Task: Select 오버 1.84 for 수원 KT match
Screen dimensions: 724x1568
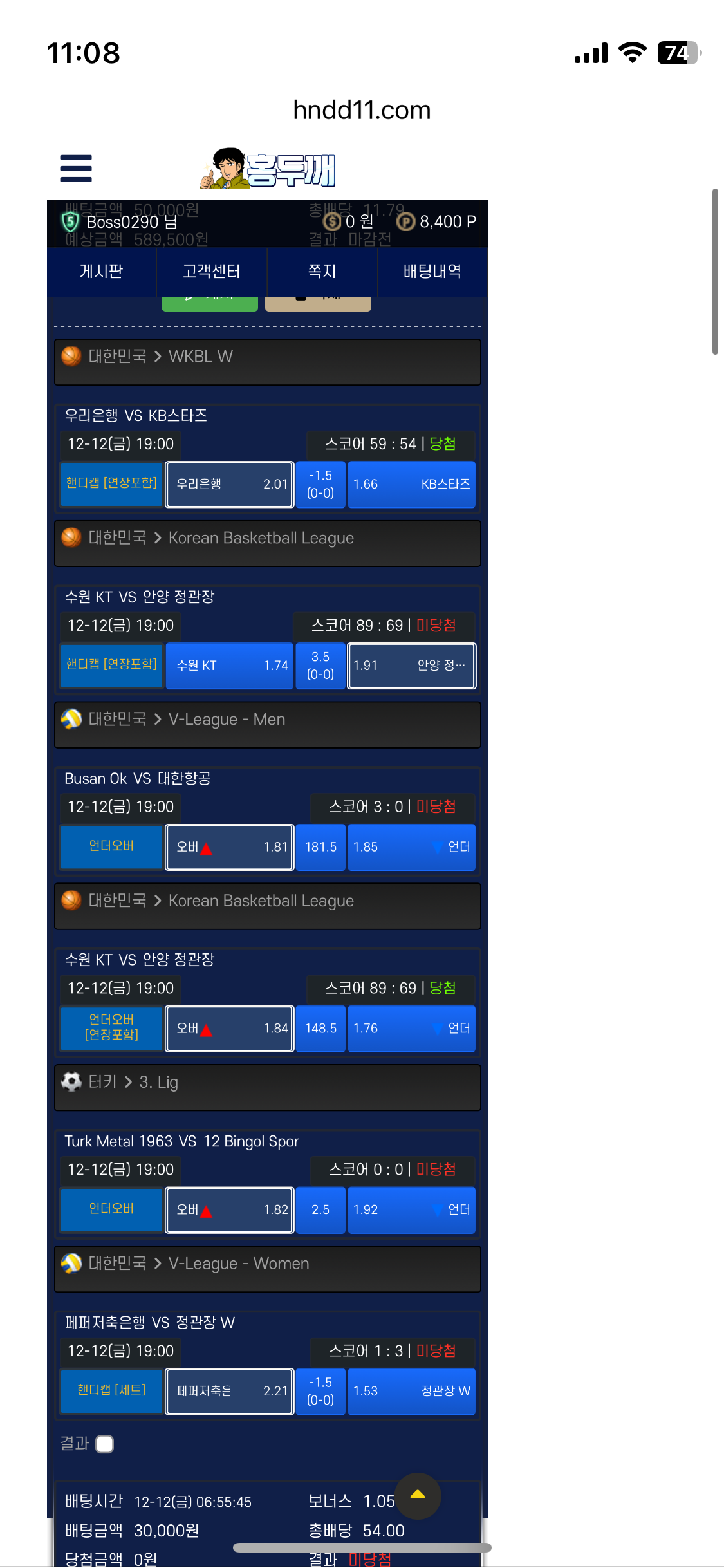Action: (x=230, y=1029)
